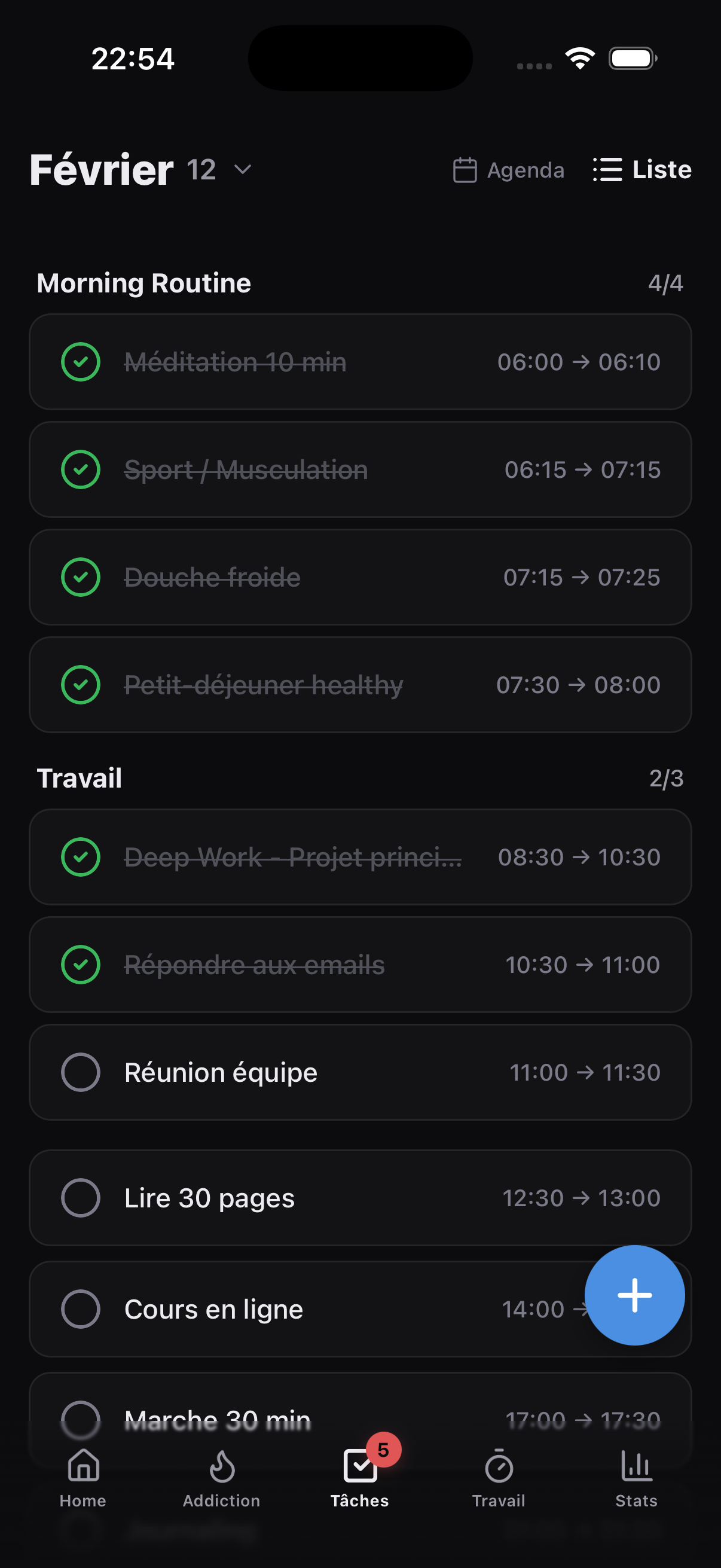Image resolution: width=721 pixels, height=1568 pixels.
Task: Tap the blue plus button to add a task
Action: [x=636, y=1295]
